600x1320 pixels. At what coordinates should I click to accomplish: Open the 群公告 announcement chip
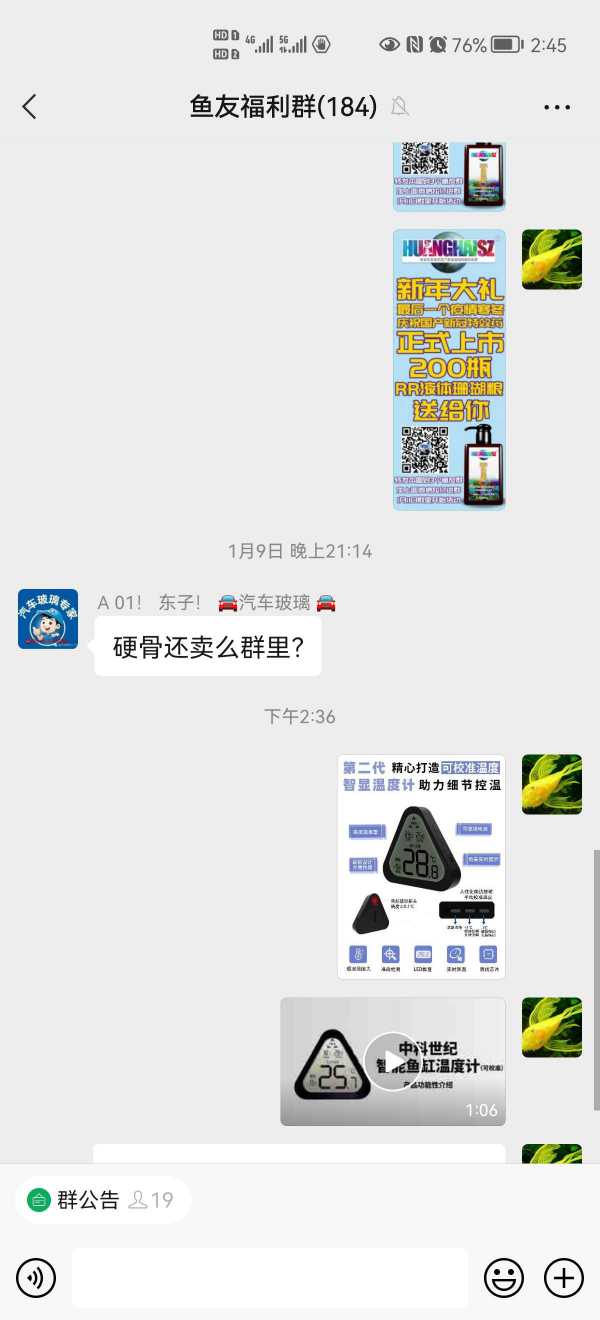(x=101, y=1200)
